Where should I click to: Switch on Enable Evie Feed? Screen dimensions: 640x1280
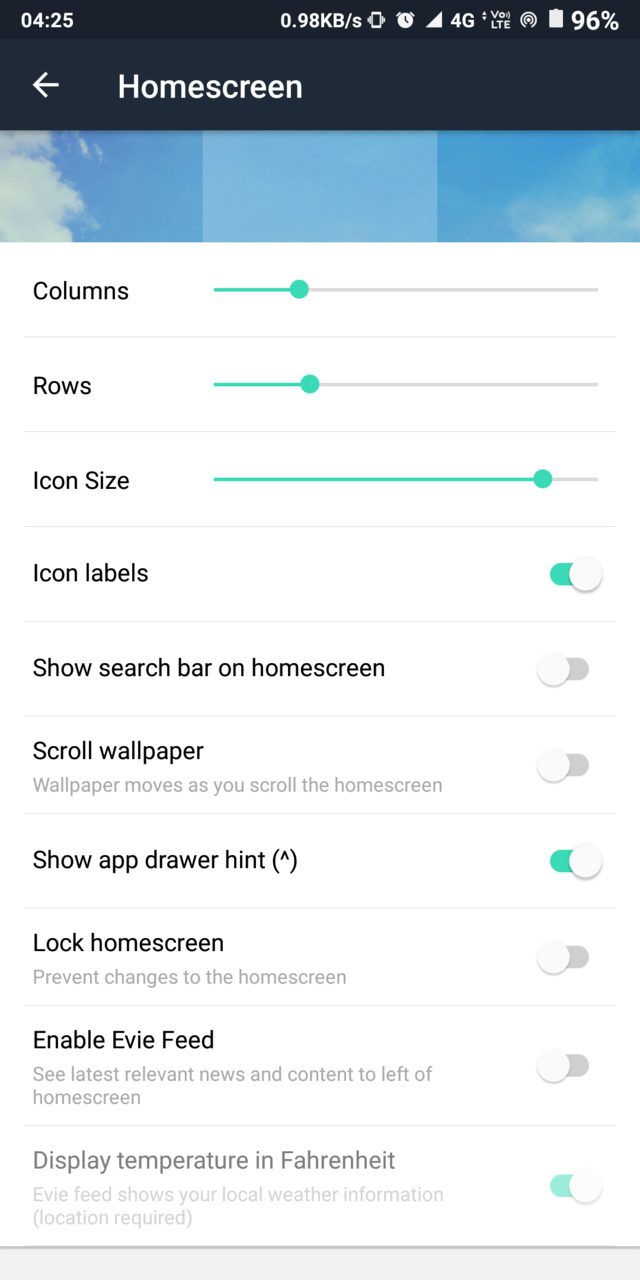[x=564, y=1066]
